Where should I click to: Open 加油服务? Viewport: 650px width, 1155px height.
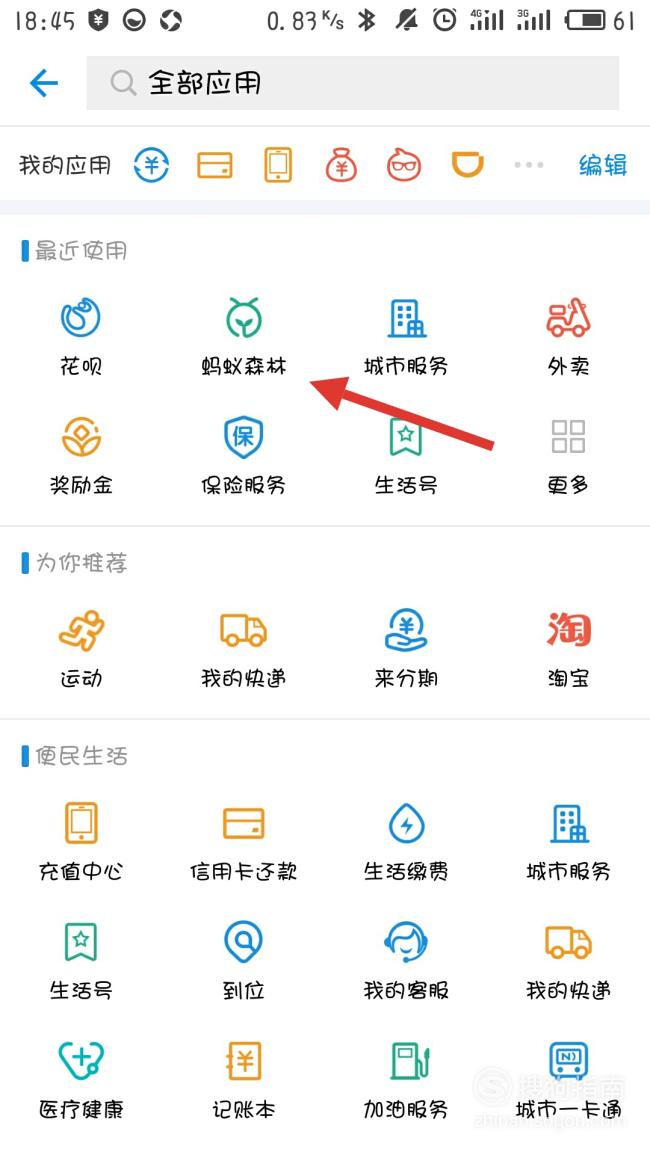[406, 1080]
